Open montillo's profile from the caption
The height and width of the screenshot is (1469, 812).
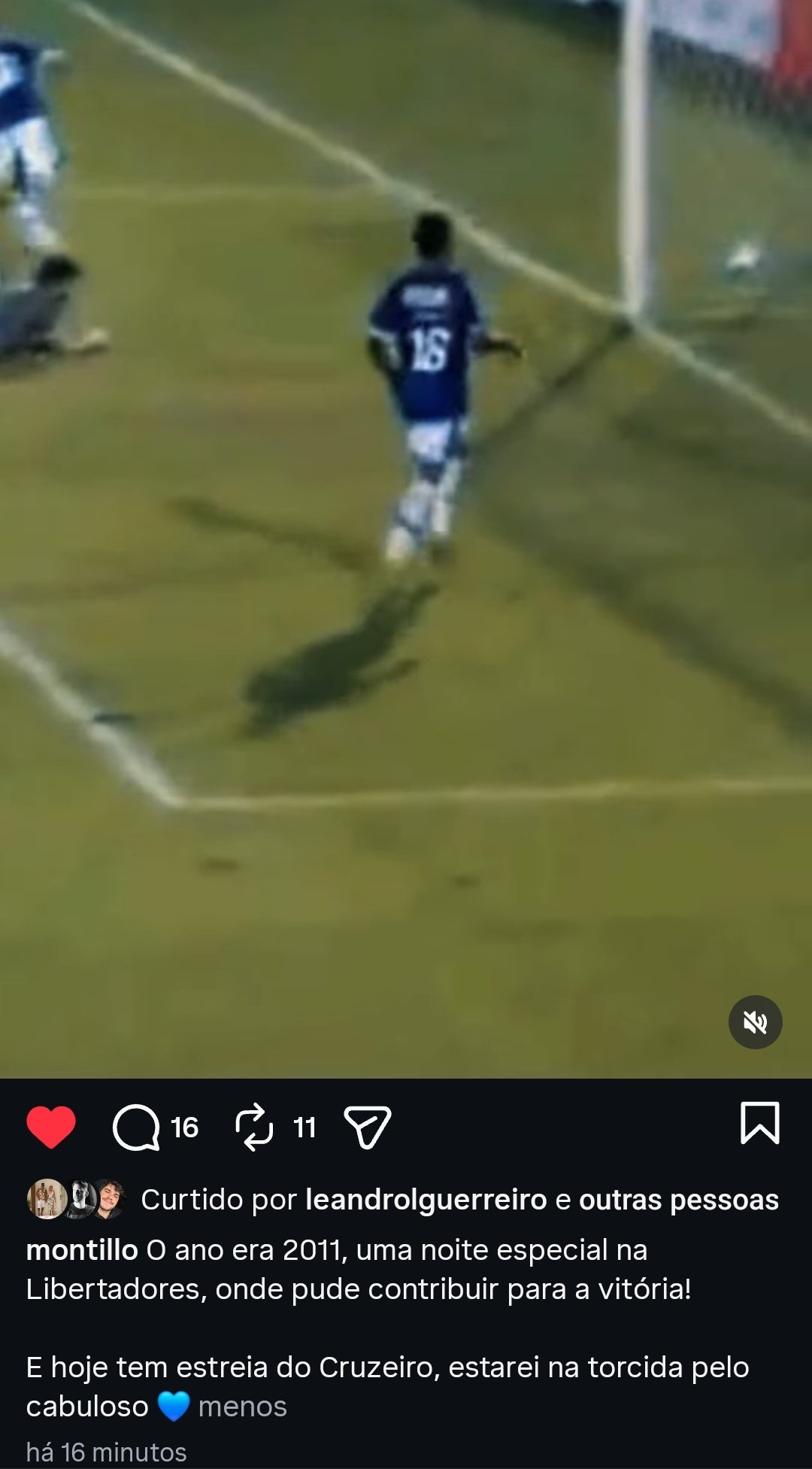[x=82, y=1250]
